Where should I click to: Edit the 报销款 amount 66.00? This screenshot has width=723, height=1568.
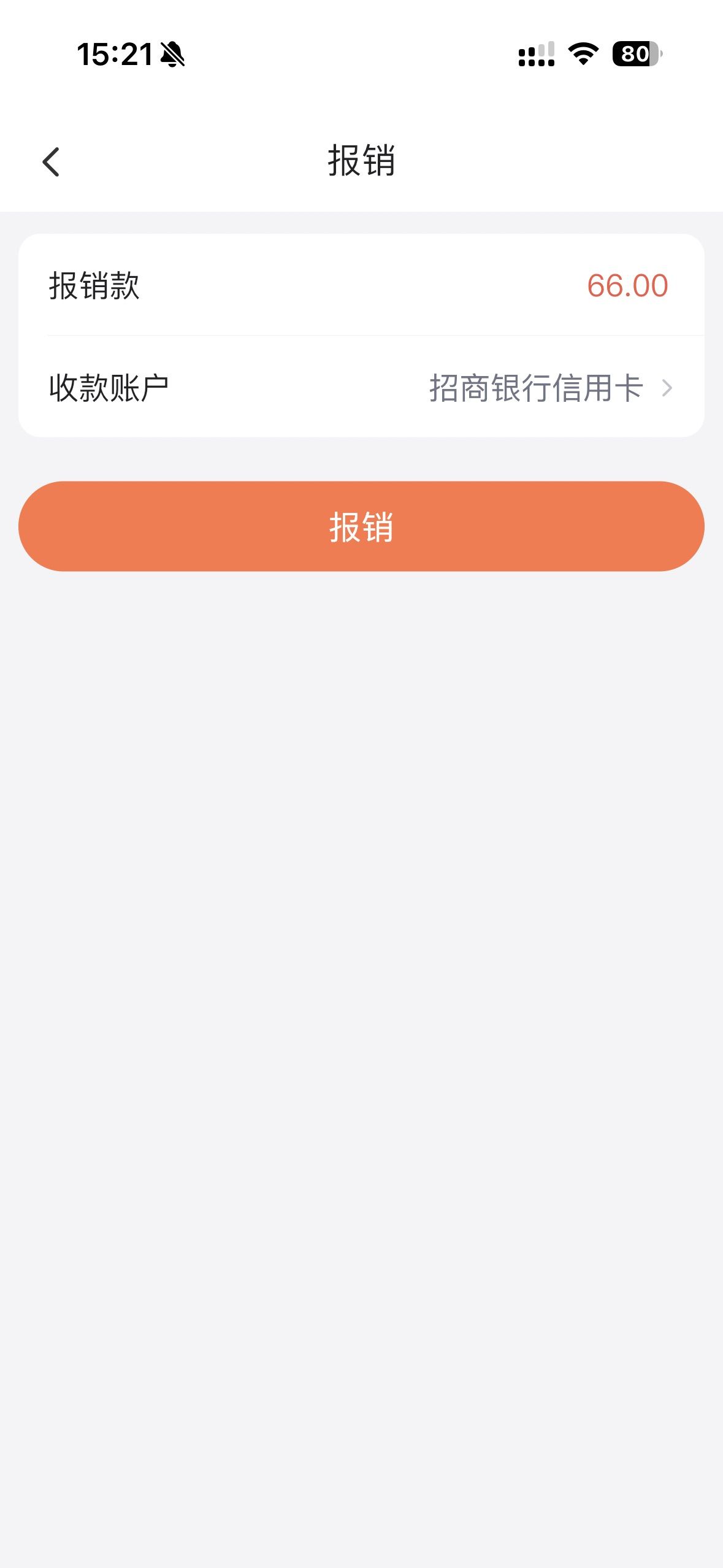[626, 286]
